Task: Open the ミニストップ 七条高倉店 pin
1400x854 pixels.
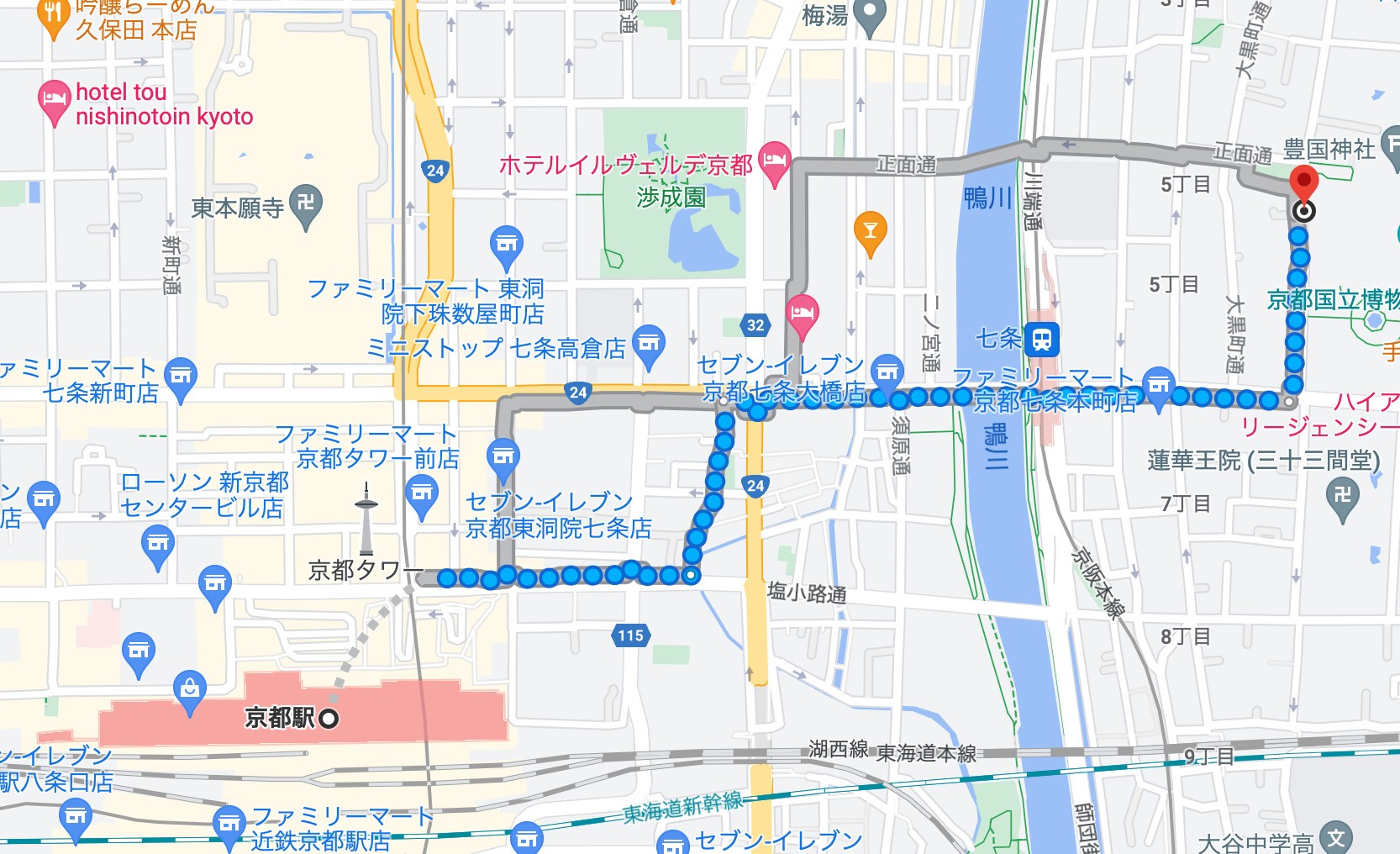Action: point(648,344)
